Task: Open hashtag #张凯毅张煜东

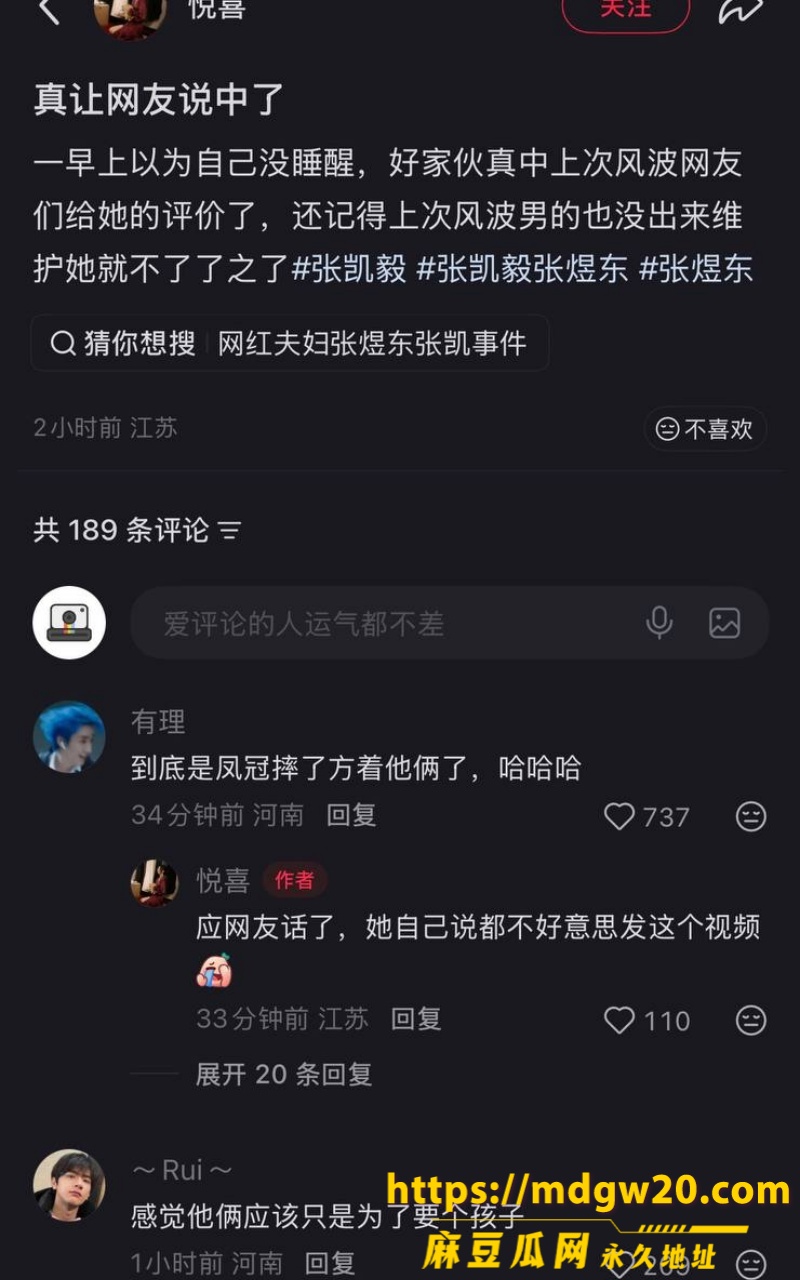Action: [x=522, y=270]
